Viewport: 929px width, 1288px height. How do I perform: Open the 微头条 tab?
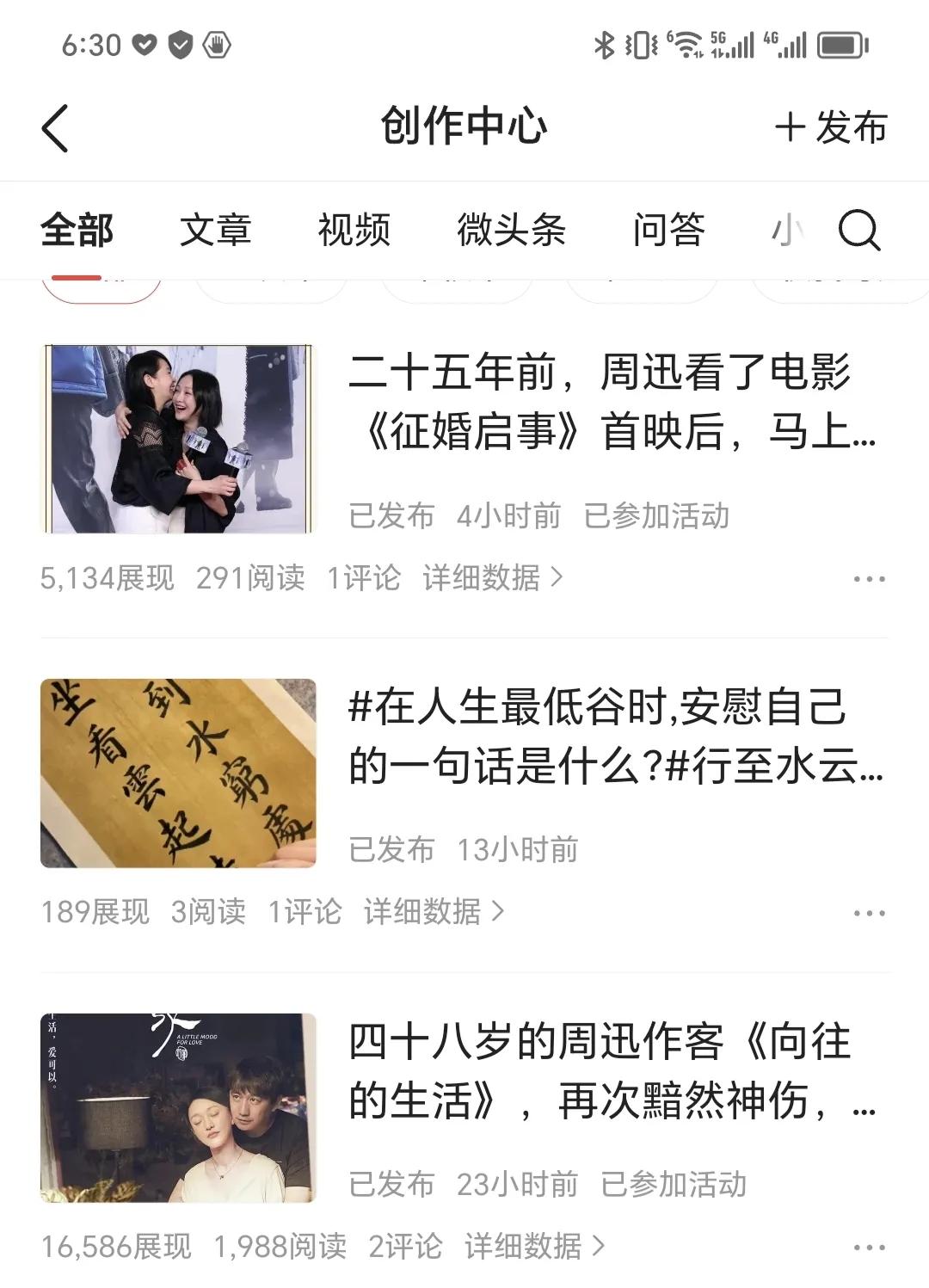511,229
